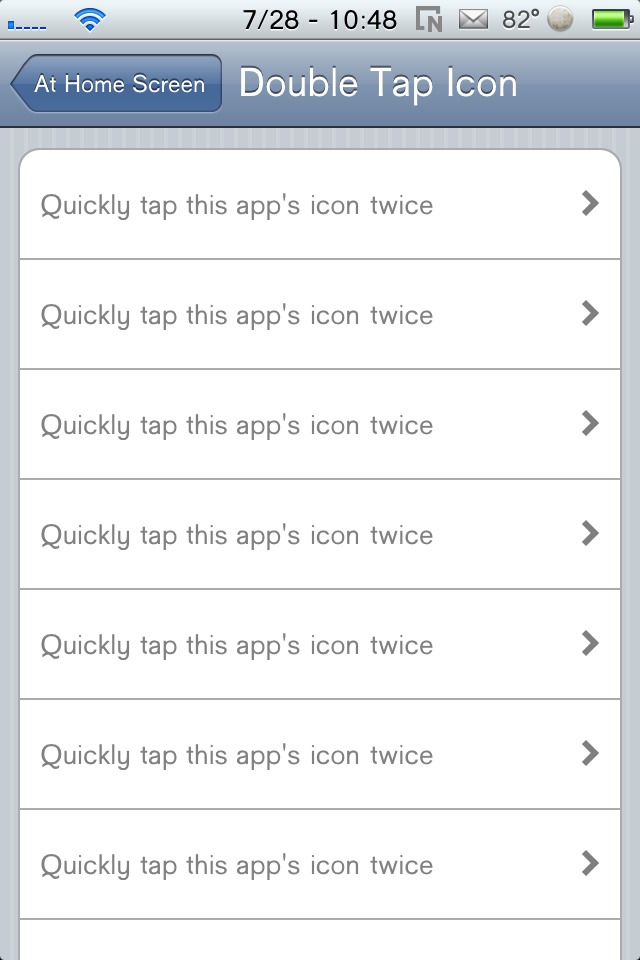The image size is (640, 960).
Task: Go back to At Home Screen
Action: 117,84
